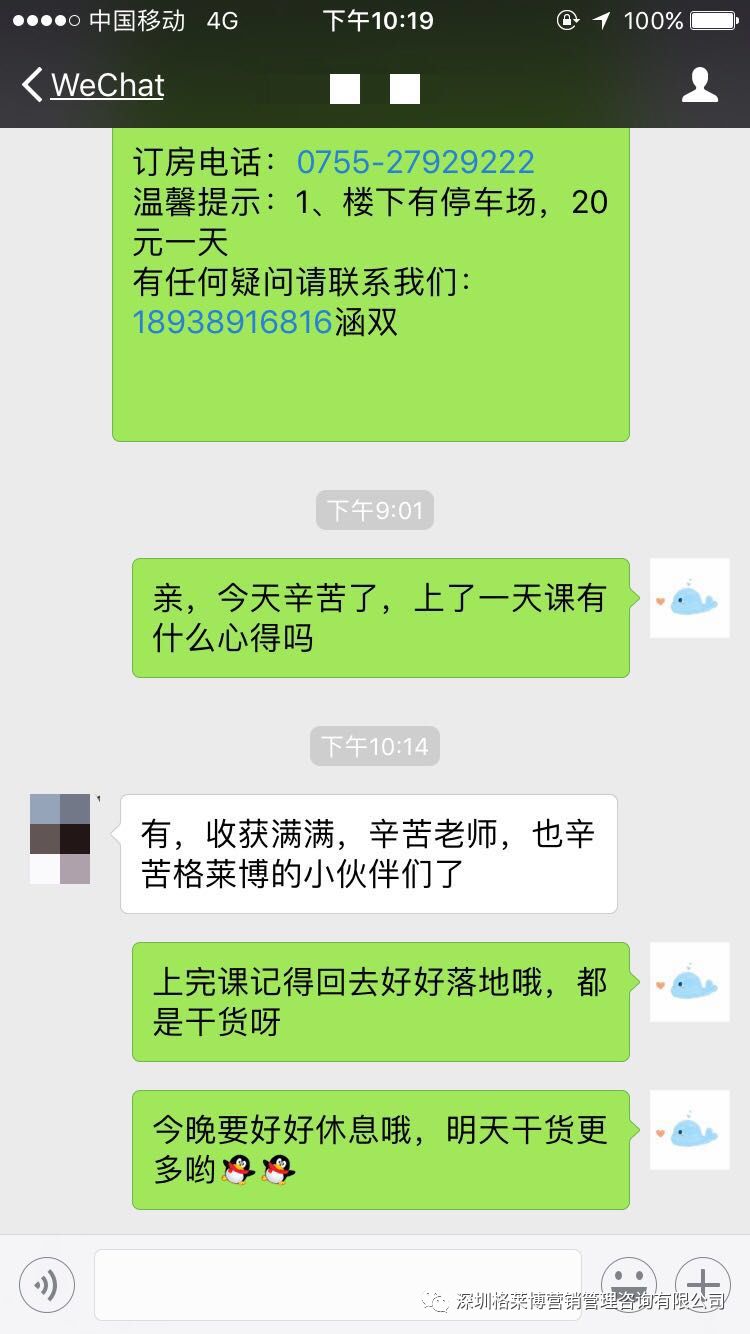Open the plus attachment menu
The height and width of the screenshot is (1334, 750).
702,1284
